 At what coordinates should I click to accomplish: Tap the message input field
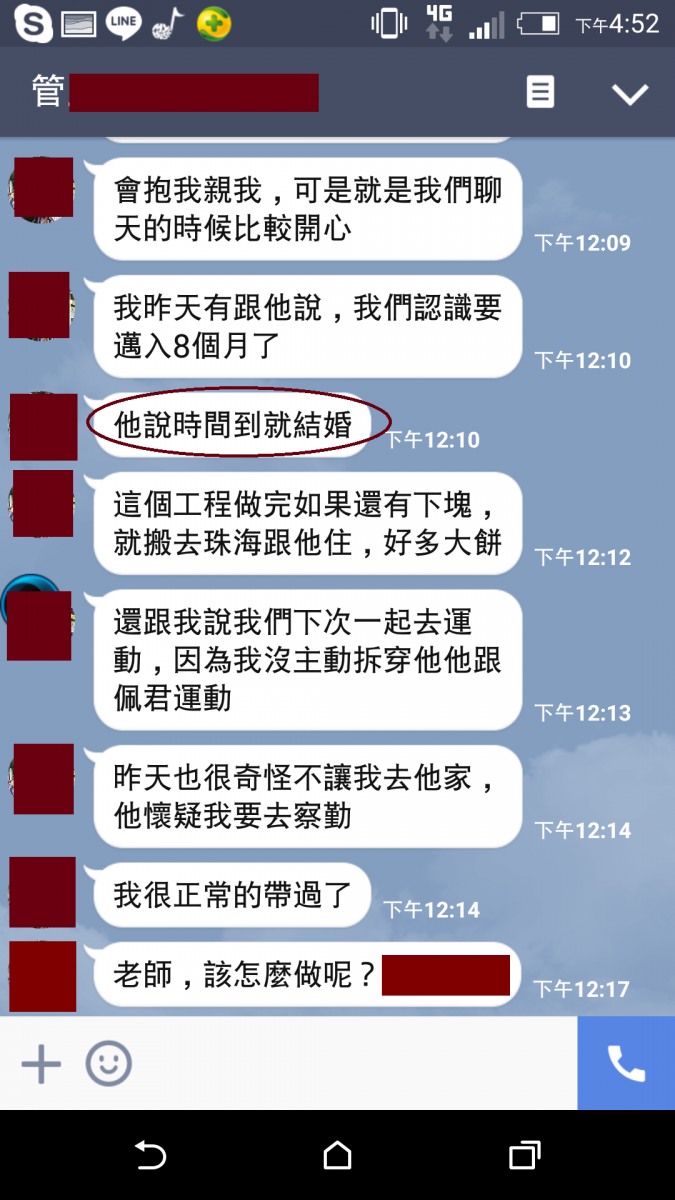(350, 1064)
